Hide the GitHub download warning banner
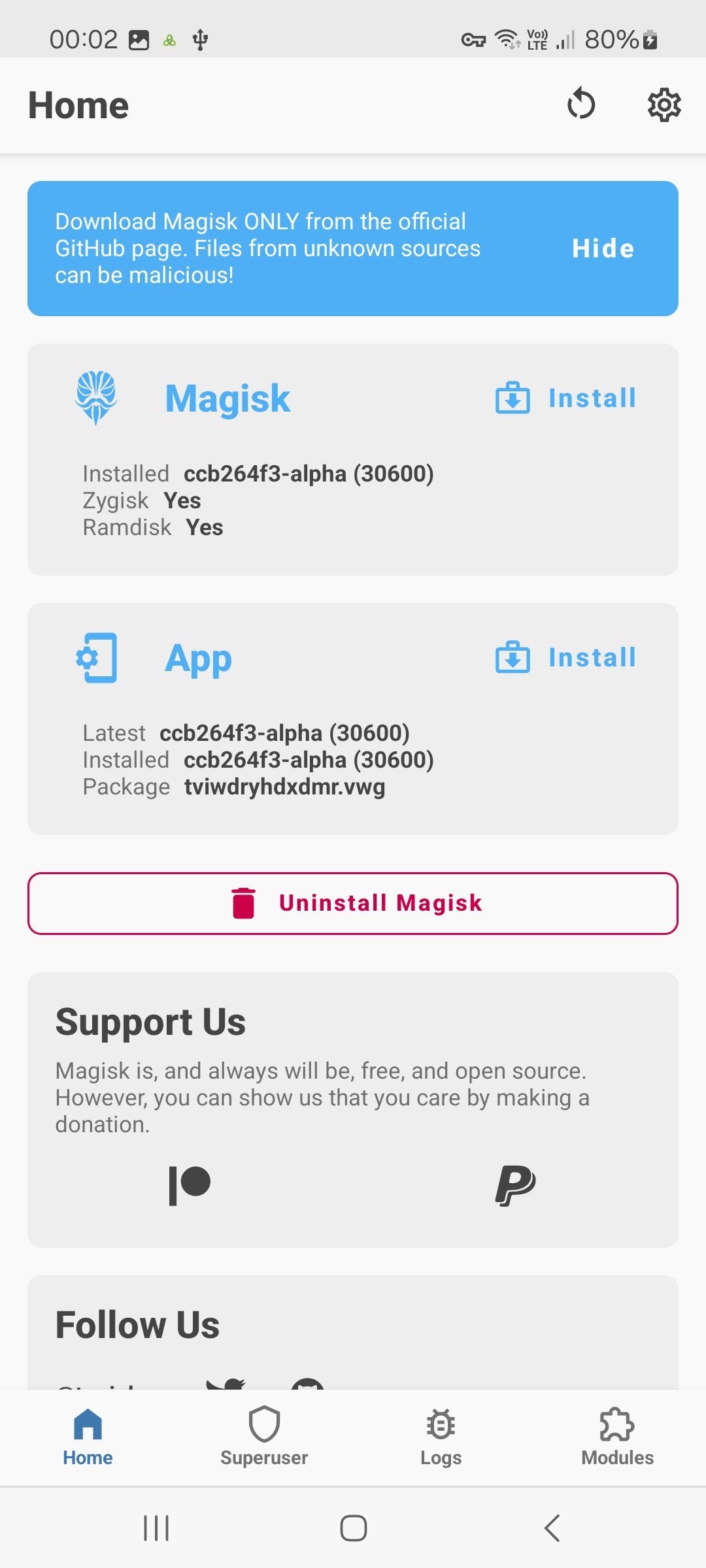Screen dimensions: 706x1568 click(x=603, y=249)
